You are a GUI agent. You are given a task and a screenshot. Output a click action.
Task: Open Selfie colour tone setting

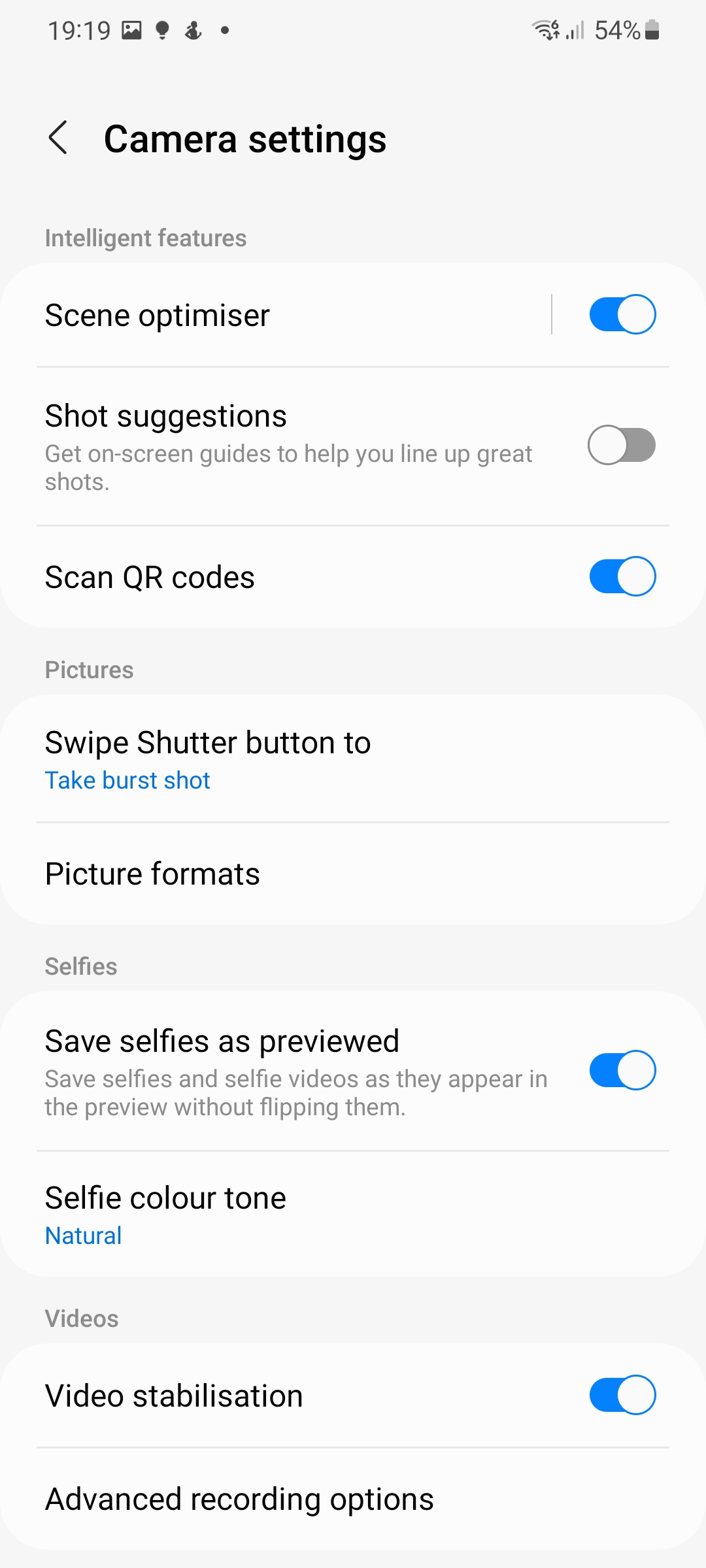pos(353,1215)
